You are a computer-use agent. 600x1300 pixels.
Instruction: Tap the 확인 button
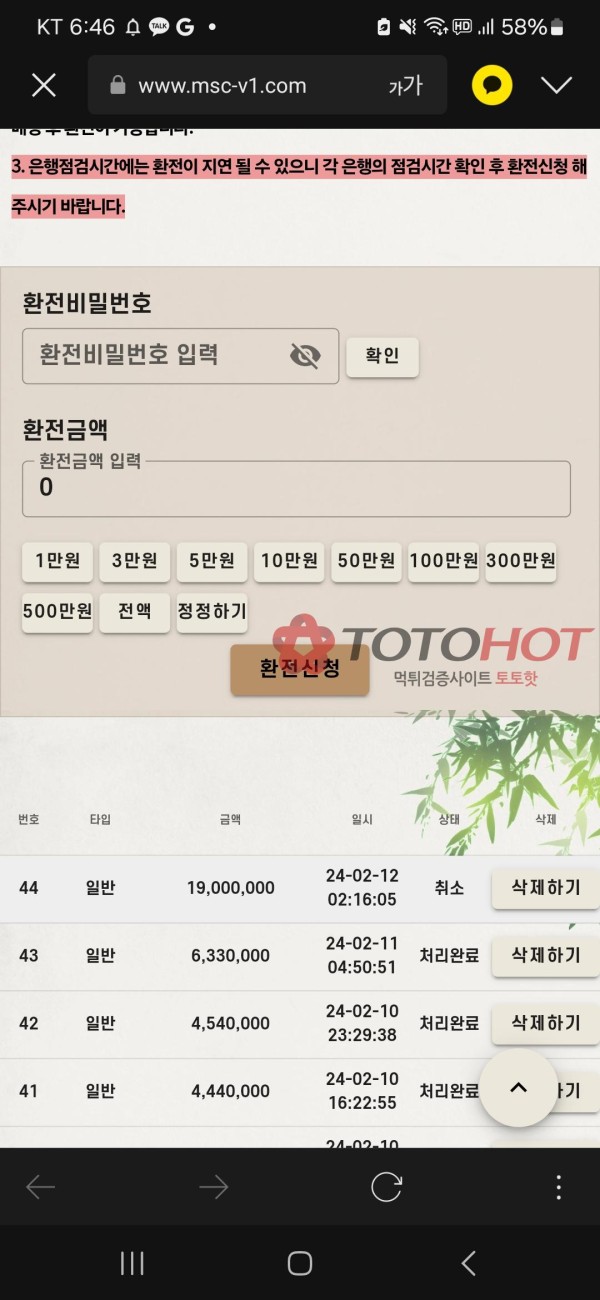(382, 356)
